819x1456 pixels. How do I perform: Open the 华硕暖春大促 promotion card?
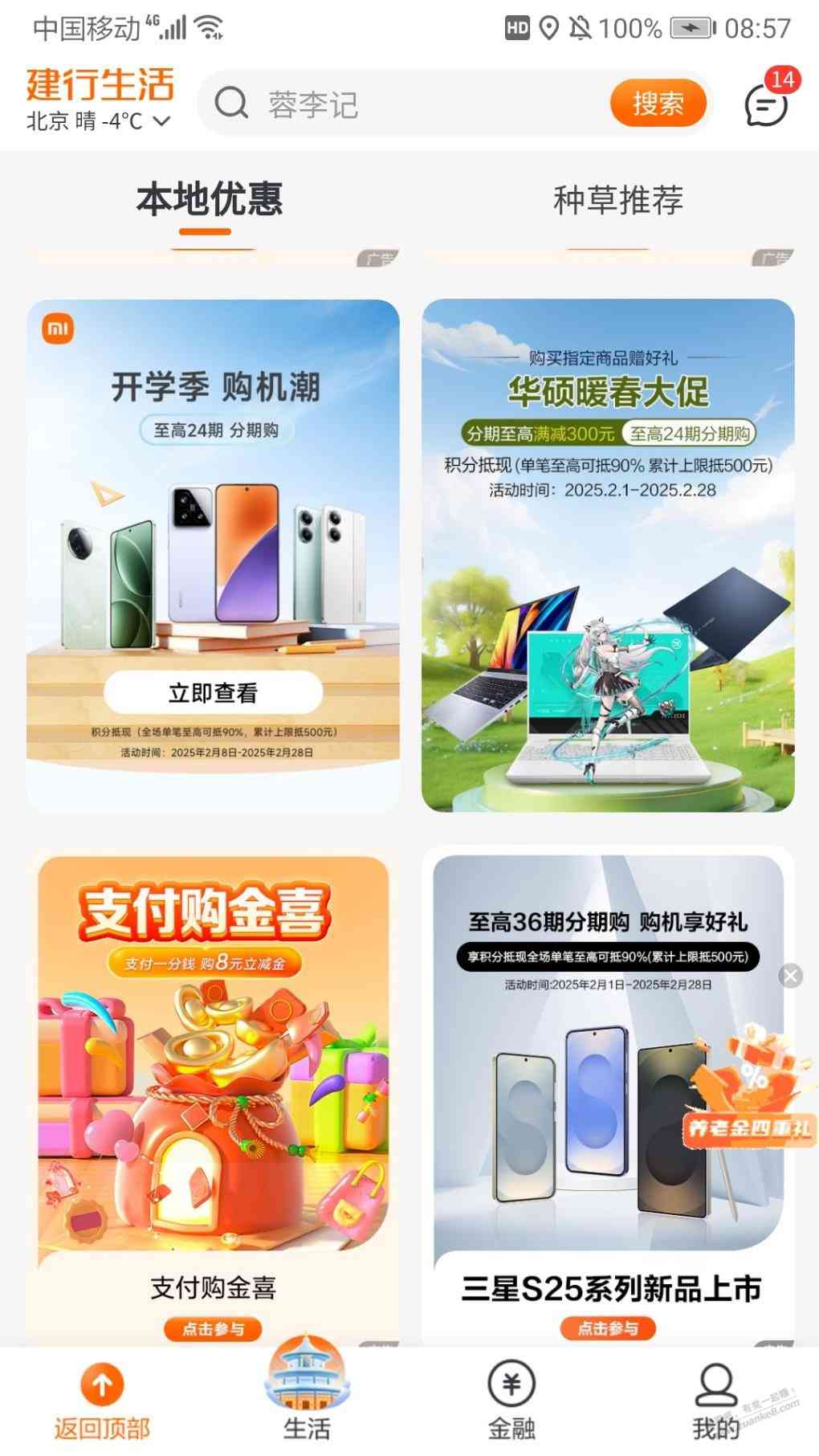click(608, 554)
